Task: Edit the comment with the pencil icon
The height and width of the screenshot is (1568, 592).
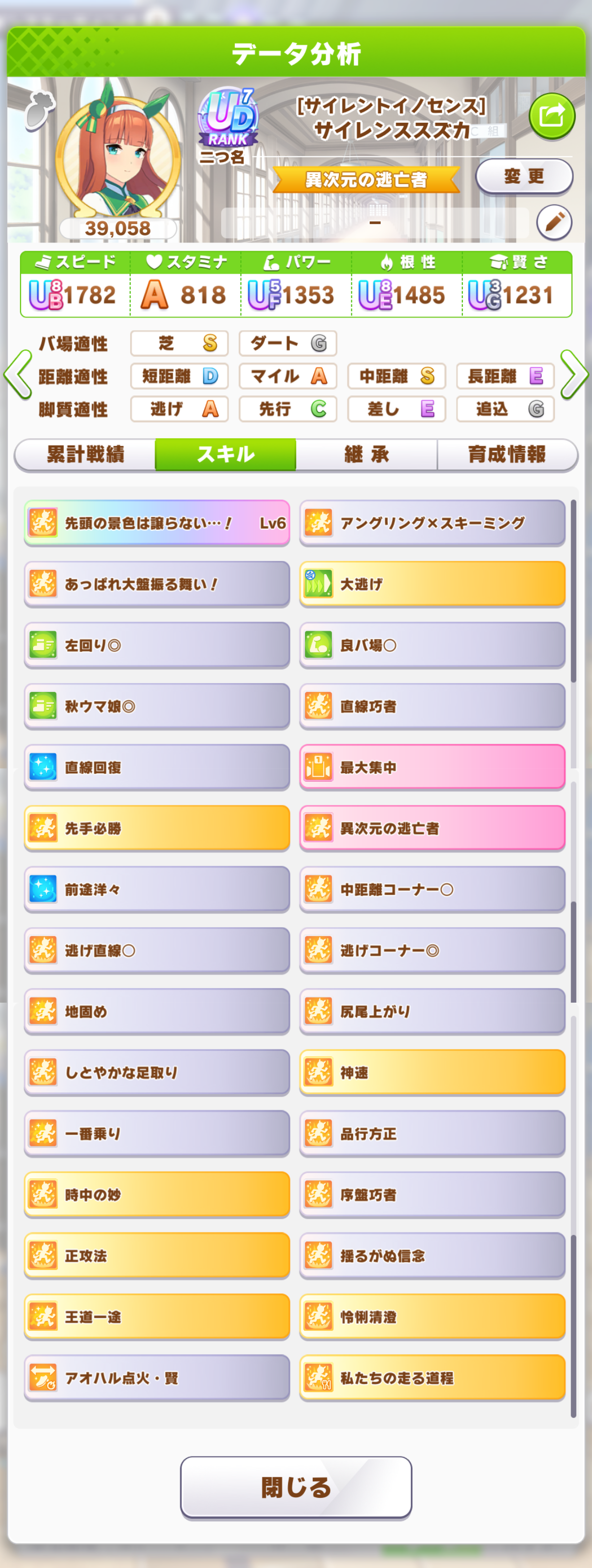Action: coord(554,222)
